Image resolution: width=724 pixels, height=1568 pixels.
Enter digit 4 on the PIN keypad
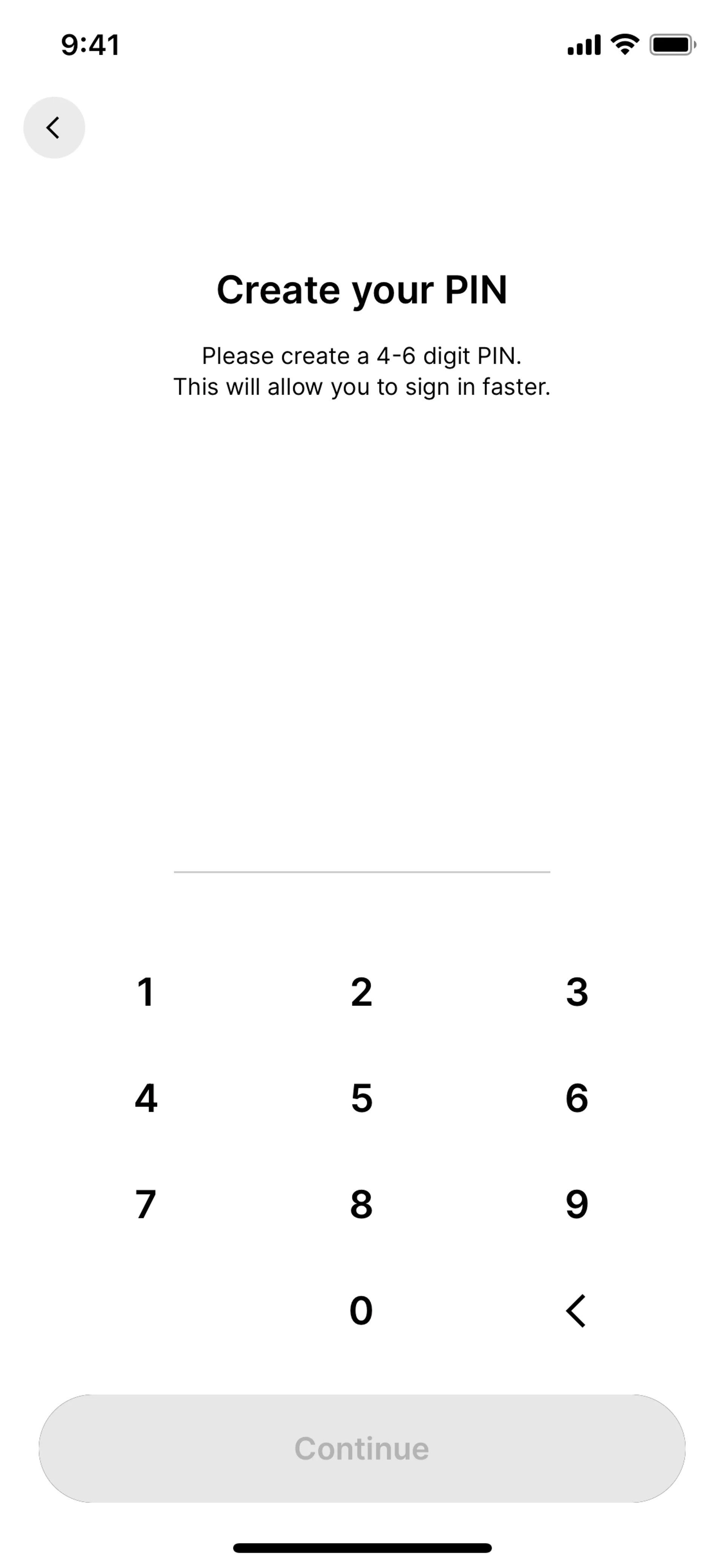point(146,1098)
